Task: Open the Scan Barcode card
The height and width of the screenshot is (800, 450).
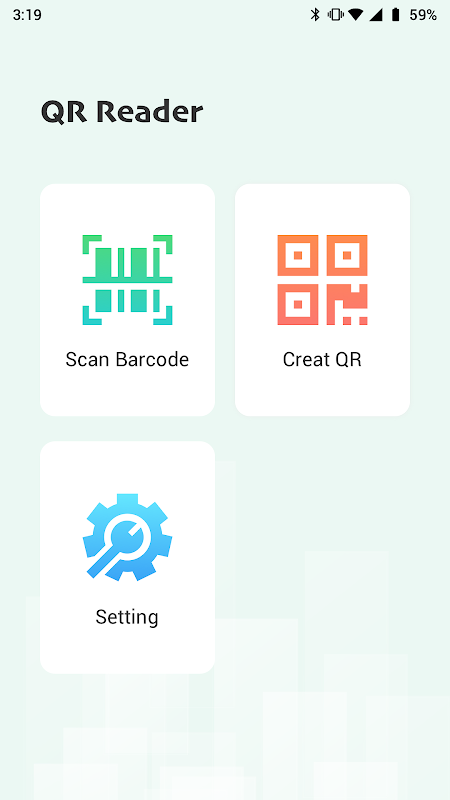Action: 128,300
